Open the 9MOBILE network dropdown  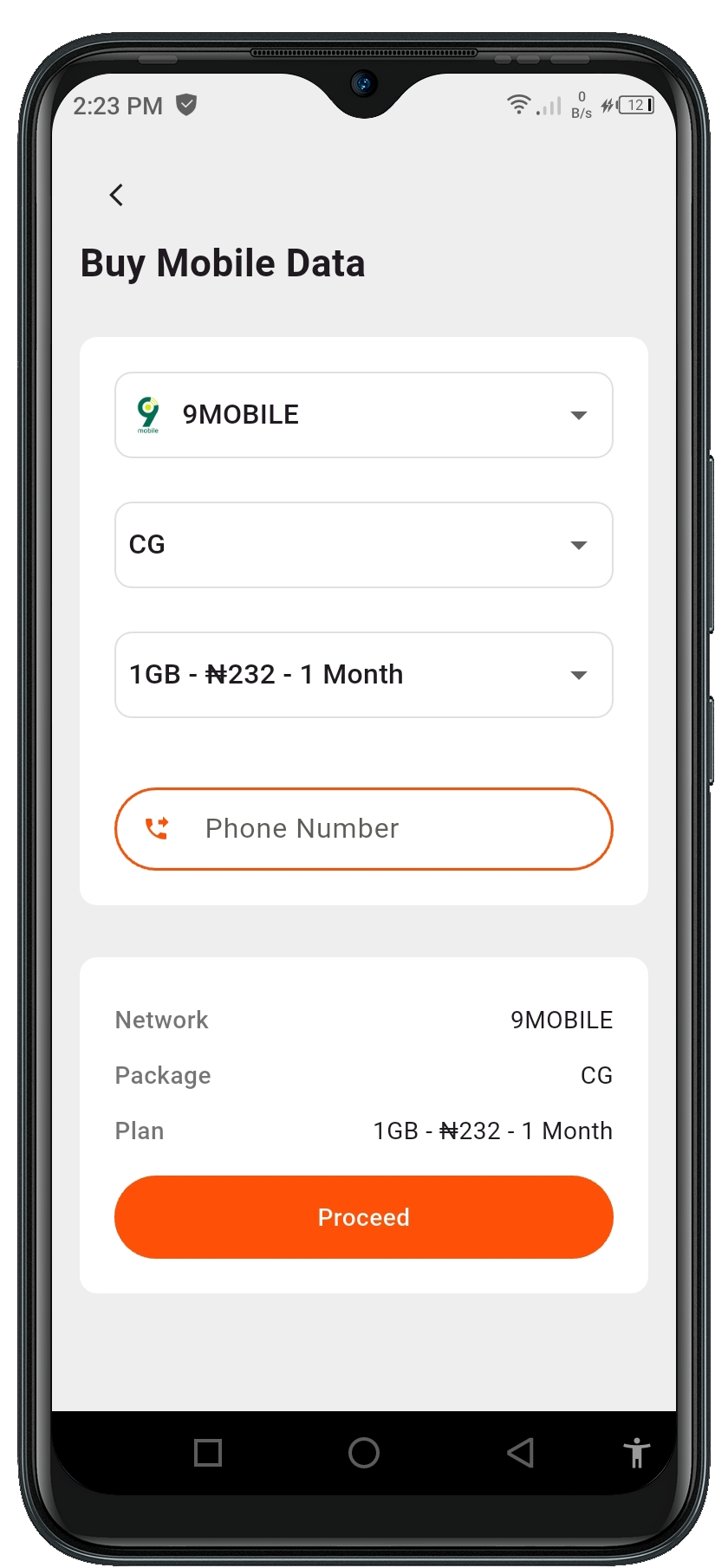pyautogui.click(x=363, y=415)
